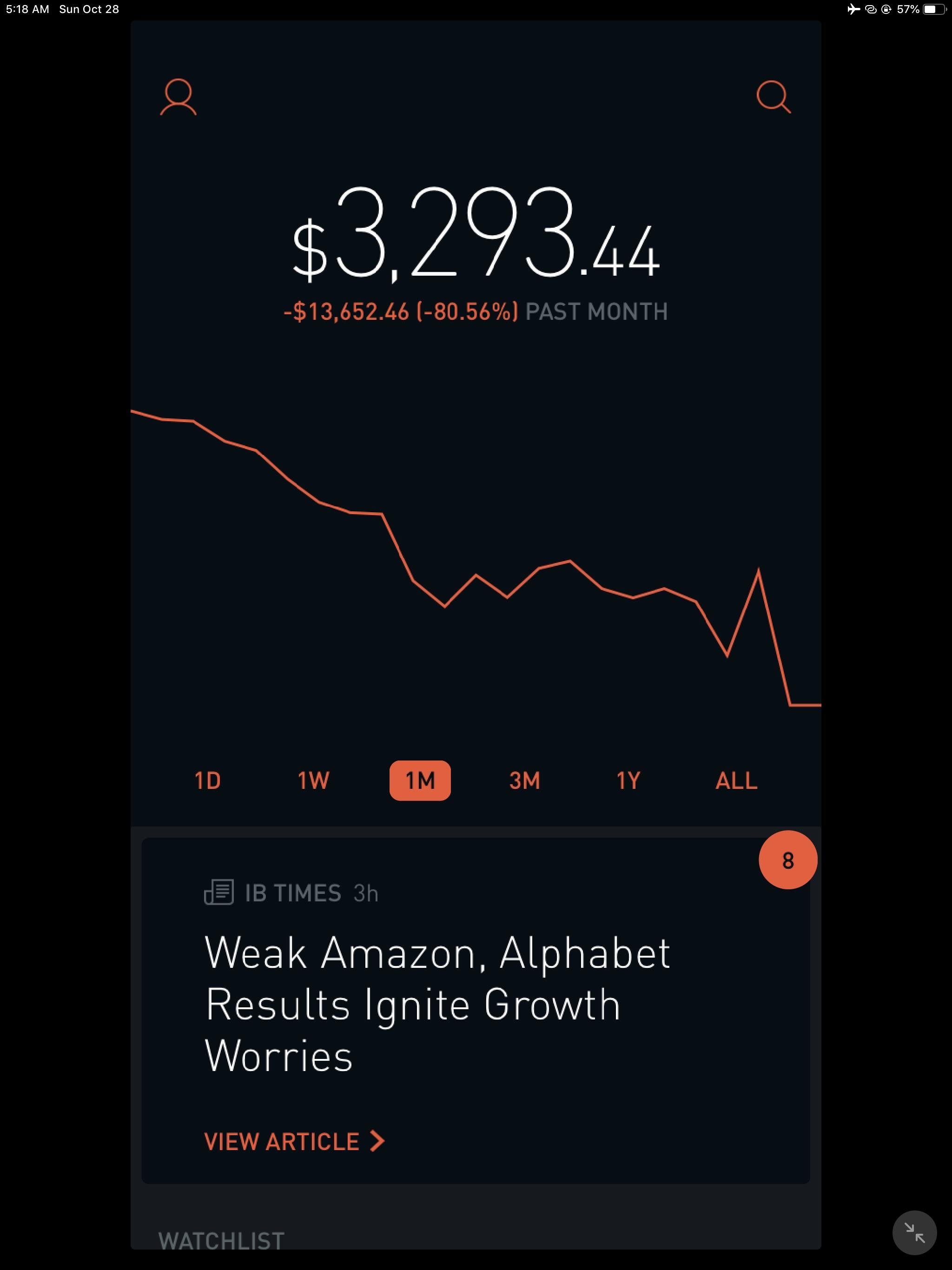Viewport: 952px width, 1270px height.
Task: Tap the shrink screen arrows button
Action: coord(914,1232)
